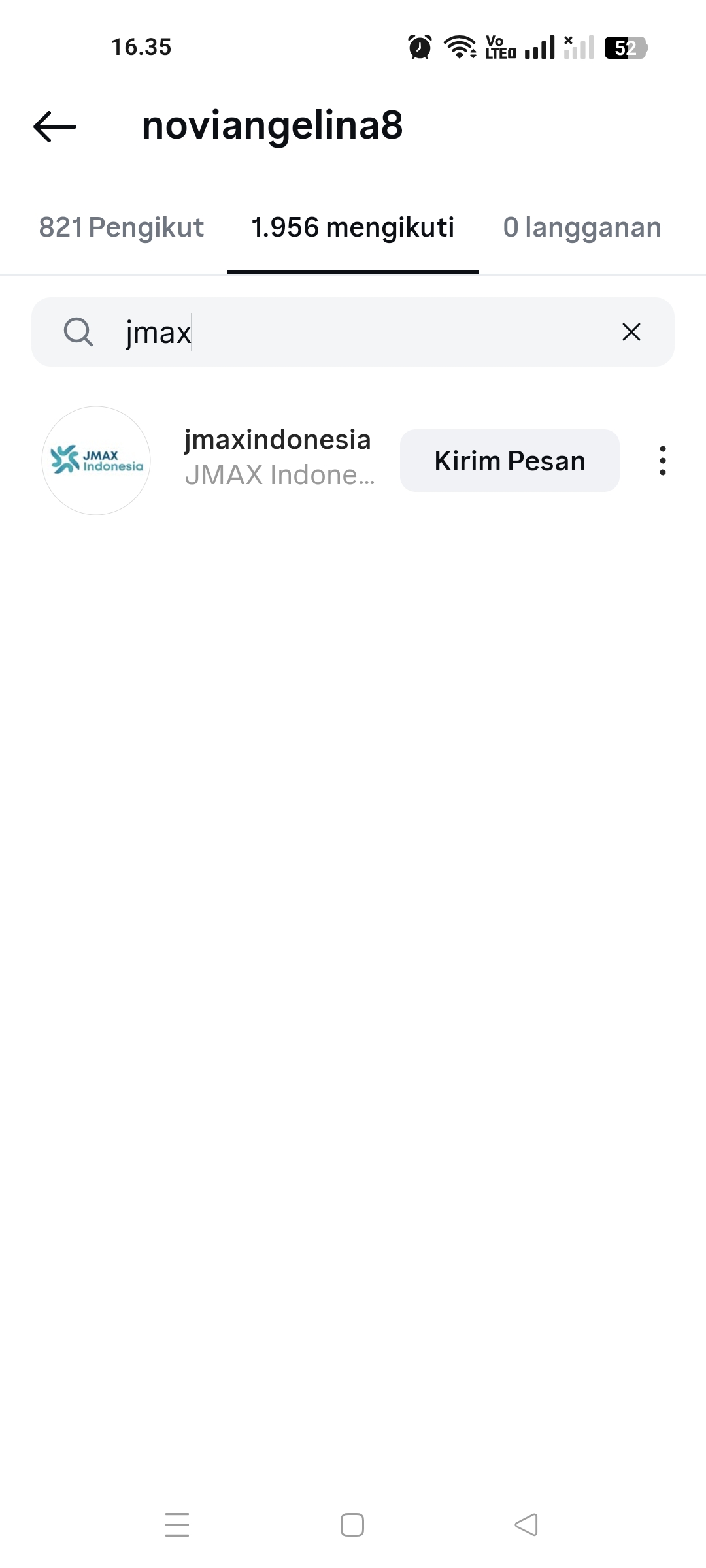
Task: Go back using the arrow beside noviangelina8
Action: click(55, 126)
